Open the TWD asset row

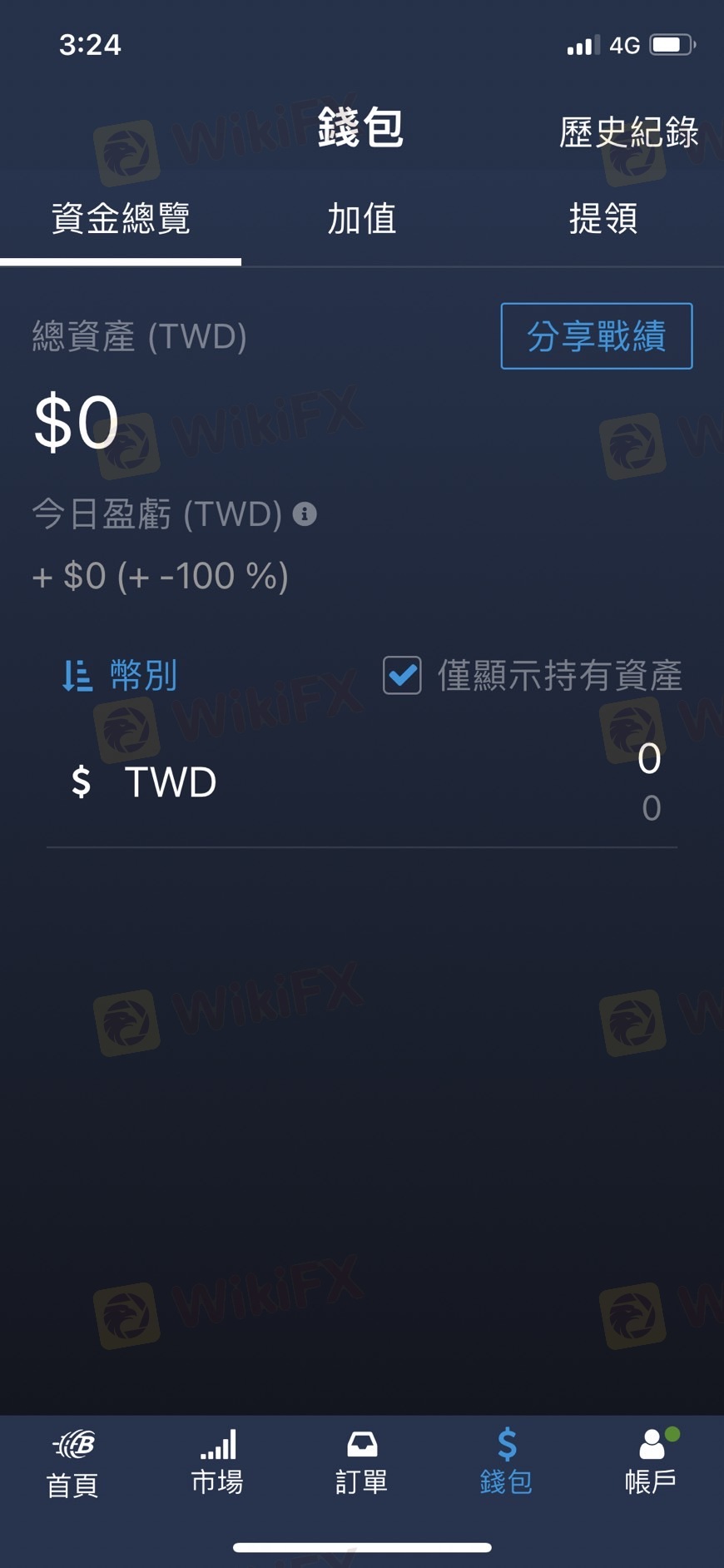pyautogui.click(x=362, y=782)
